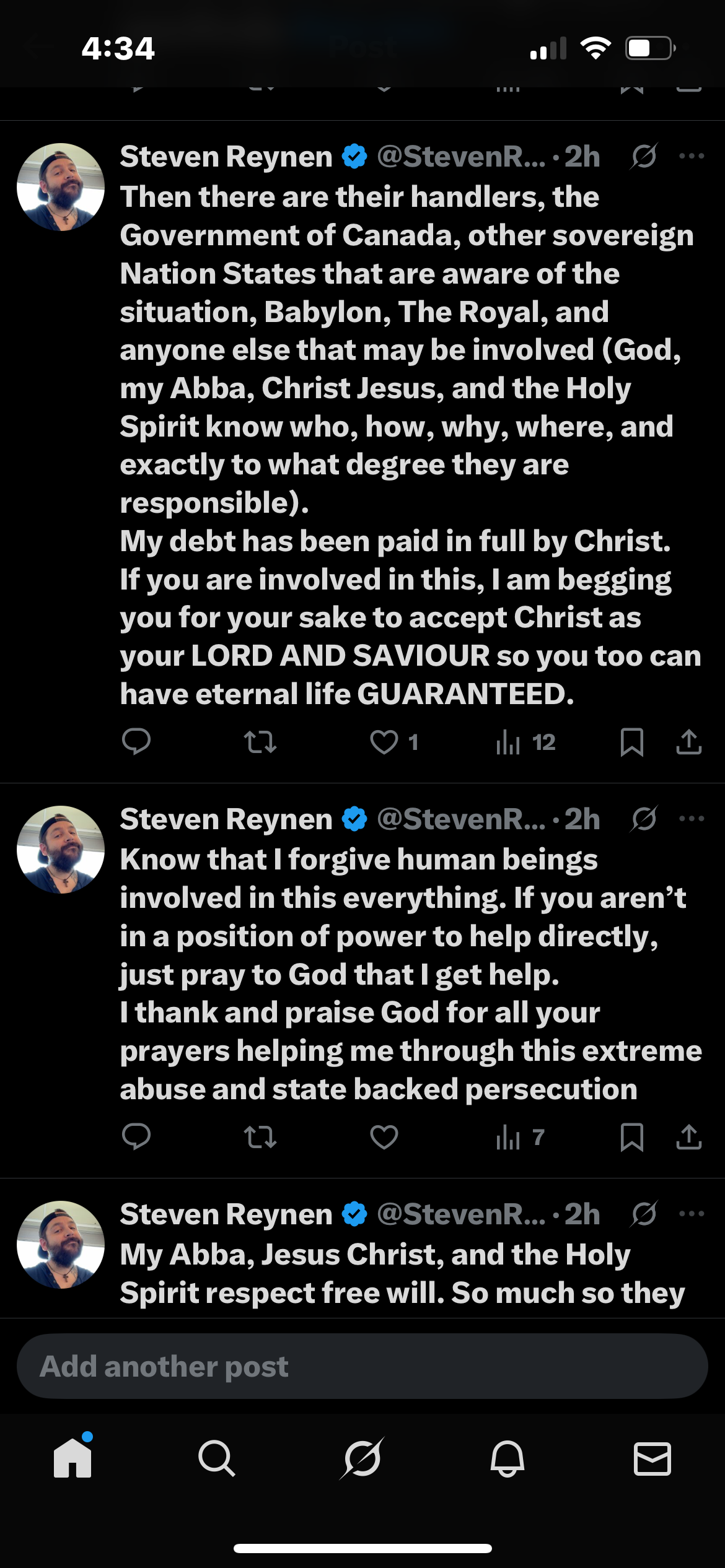The height and width of the screenshot is (1568, 725).
Task: Repost the 'Know that I forgive' post
Action: tap(260, 1136)
